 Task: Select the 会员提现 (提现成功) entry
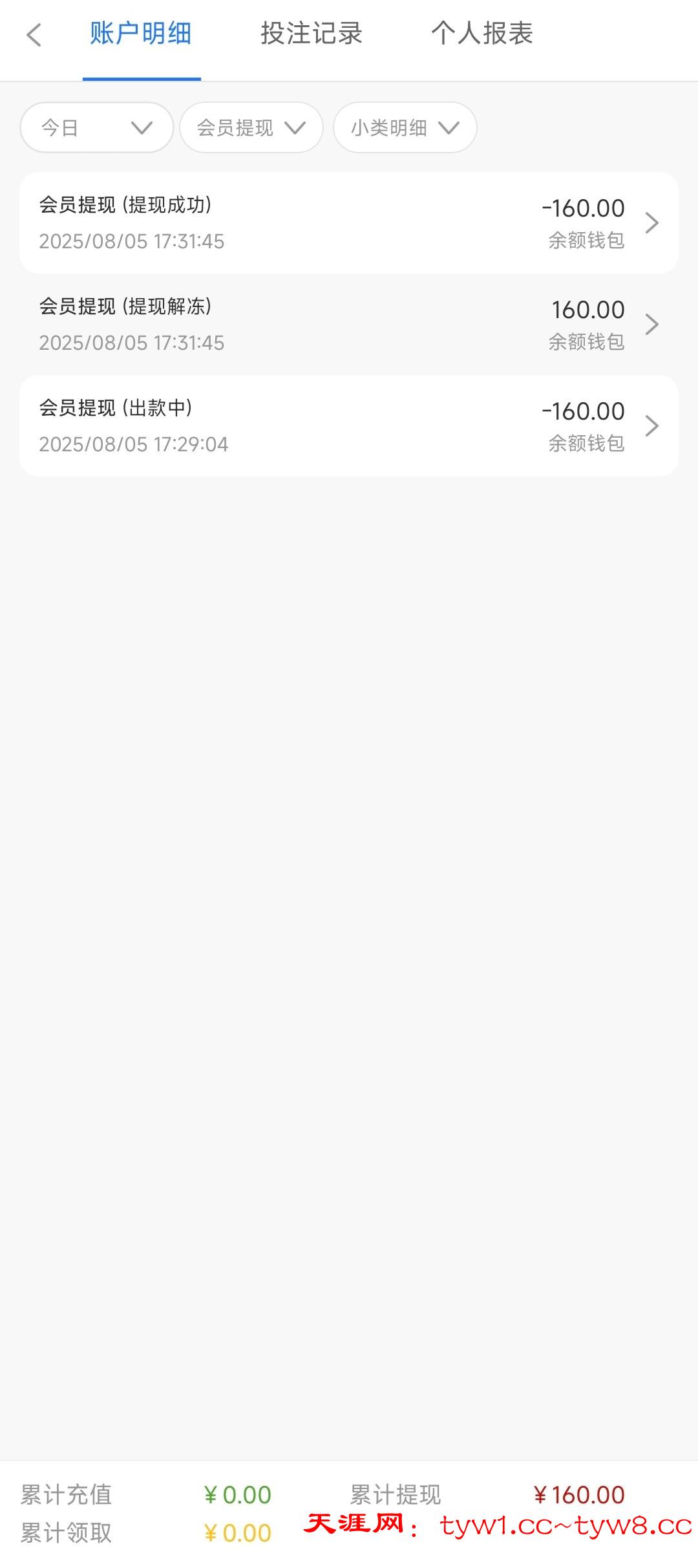click(x=259, y=222)
